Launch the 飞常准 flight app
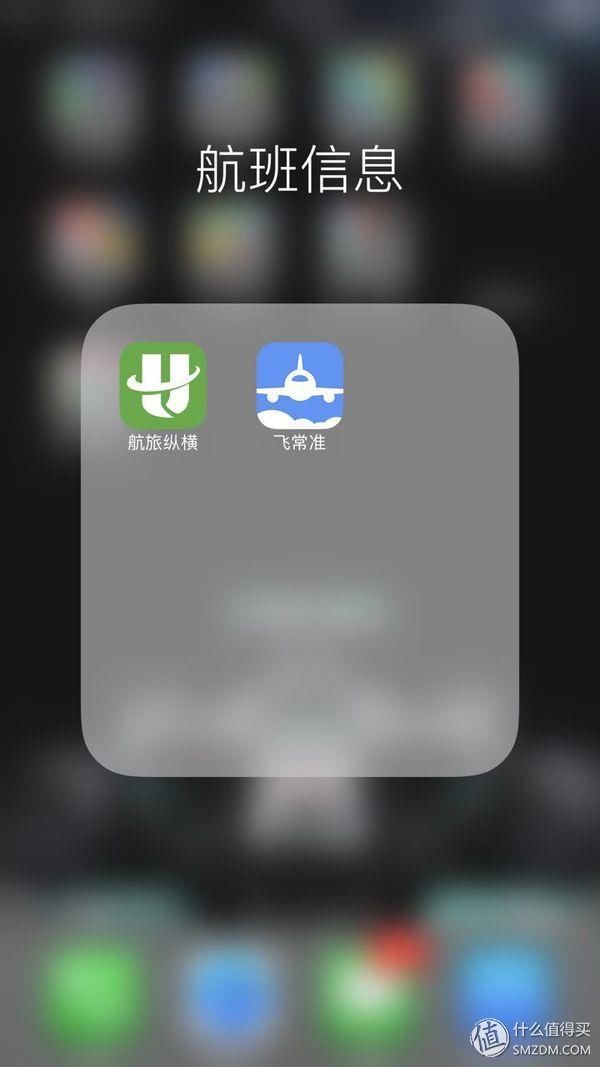 click(299, 386)
